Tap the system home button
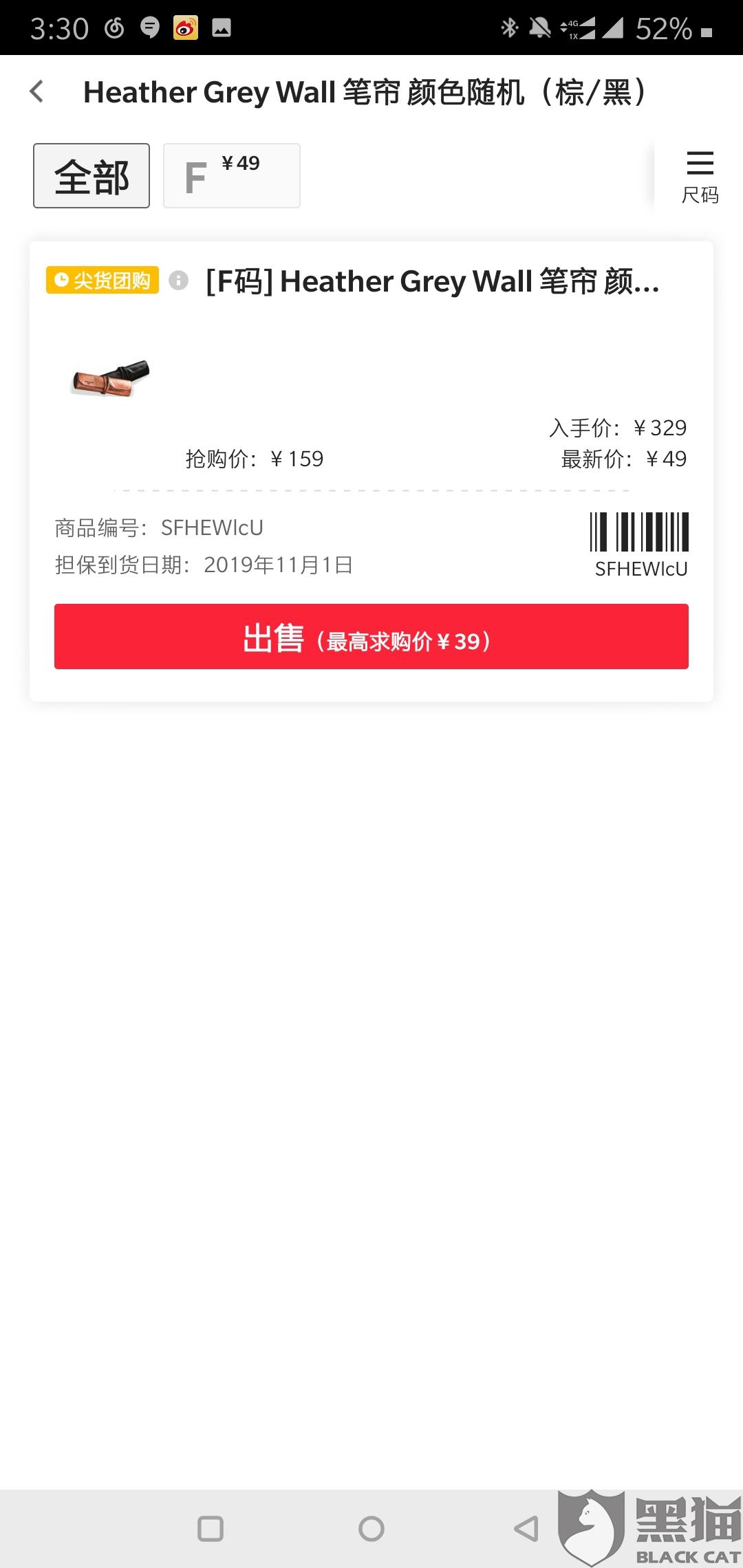The height and width of the screenshot is (1568, 743). [x=371, y=1529]
